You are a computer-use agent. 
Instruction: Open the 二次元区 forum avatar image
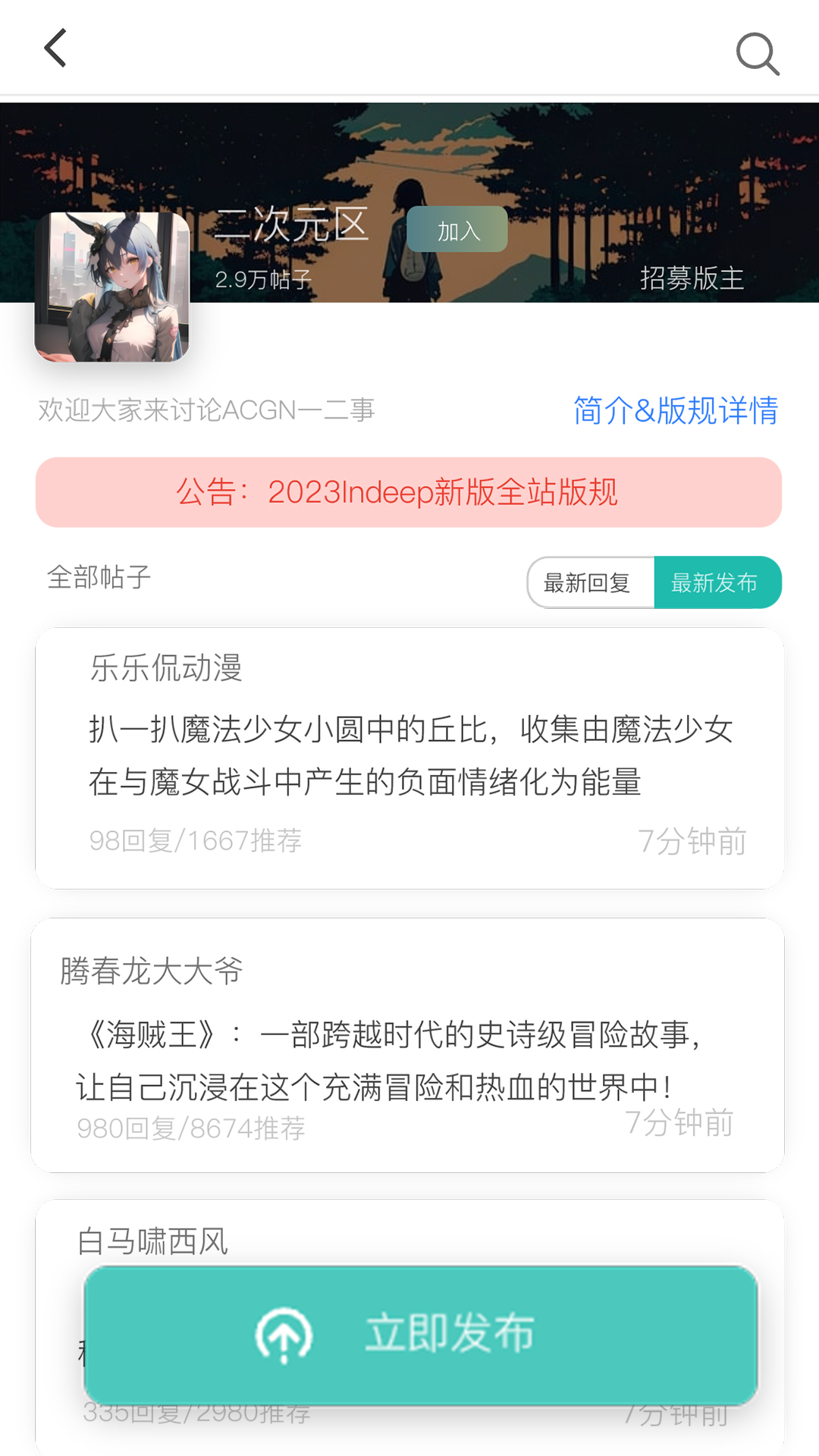(111, 293)
